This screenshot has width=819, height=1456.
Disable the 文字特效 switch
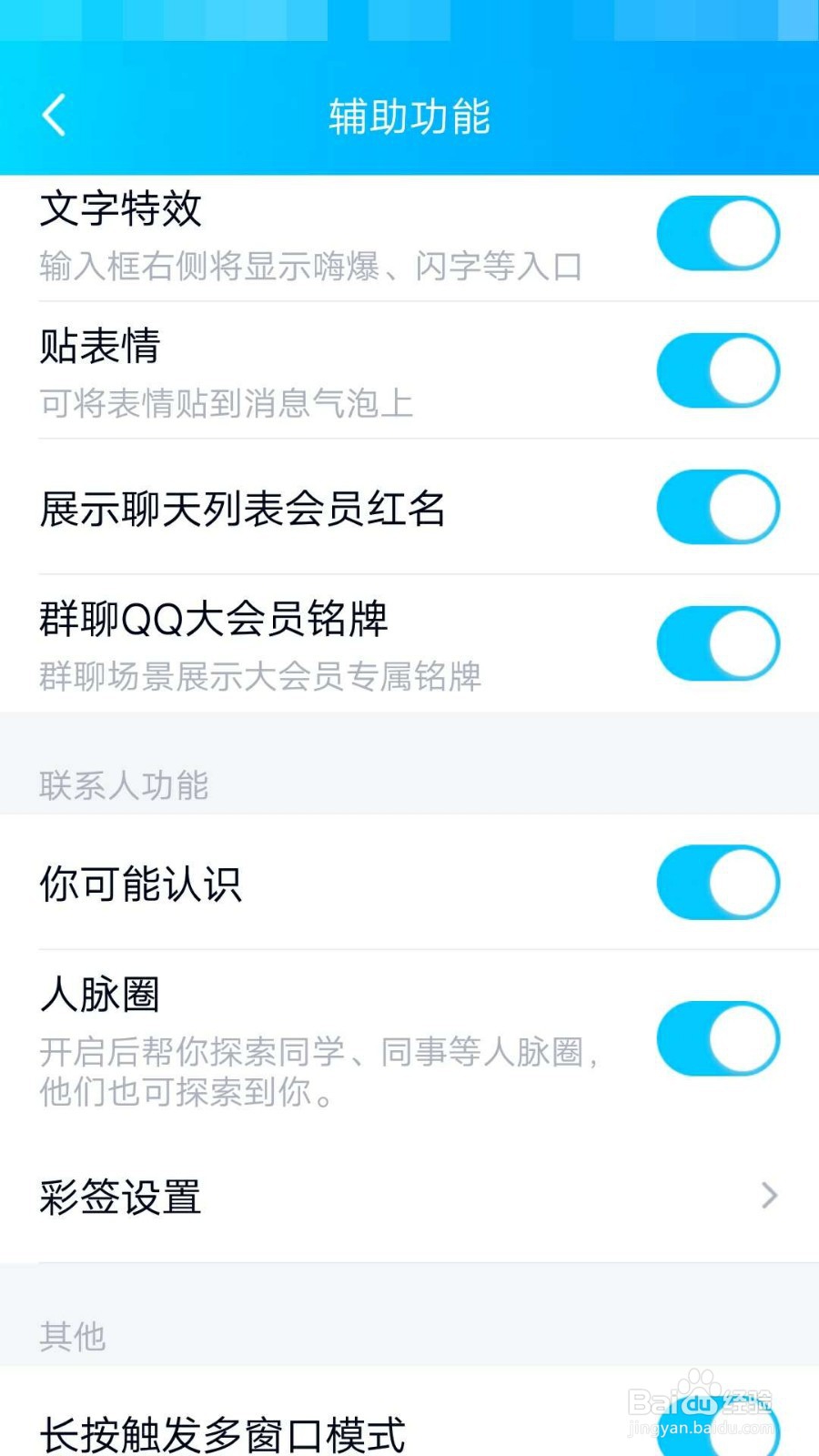click(x=718, y=233)
